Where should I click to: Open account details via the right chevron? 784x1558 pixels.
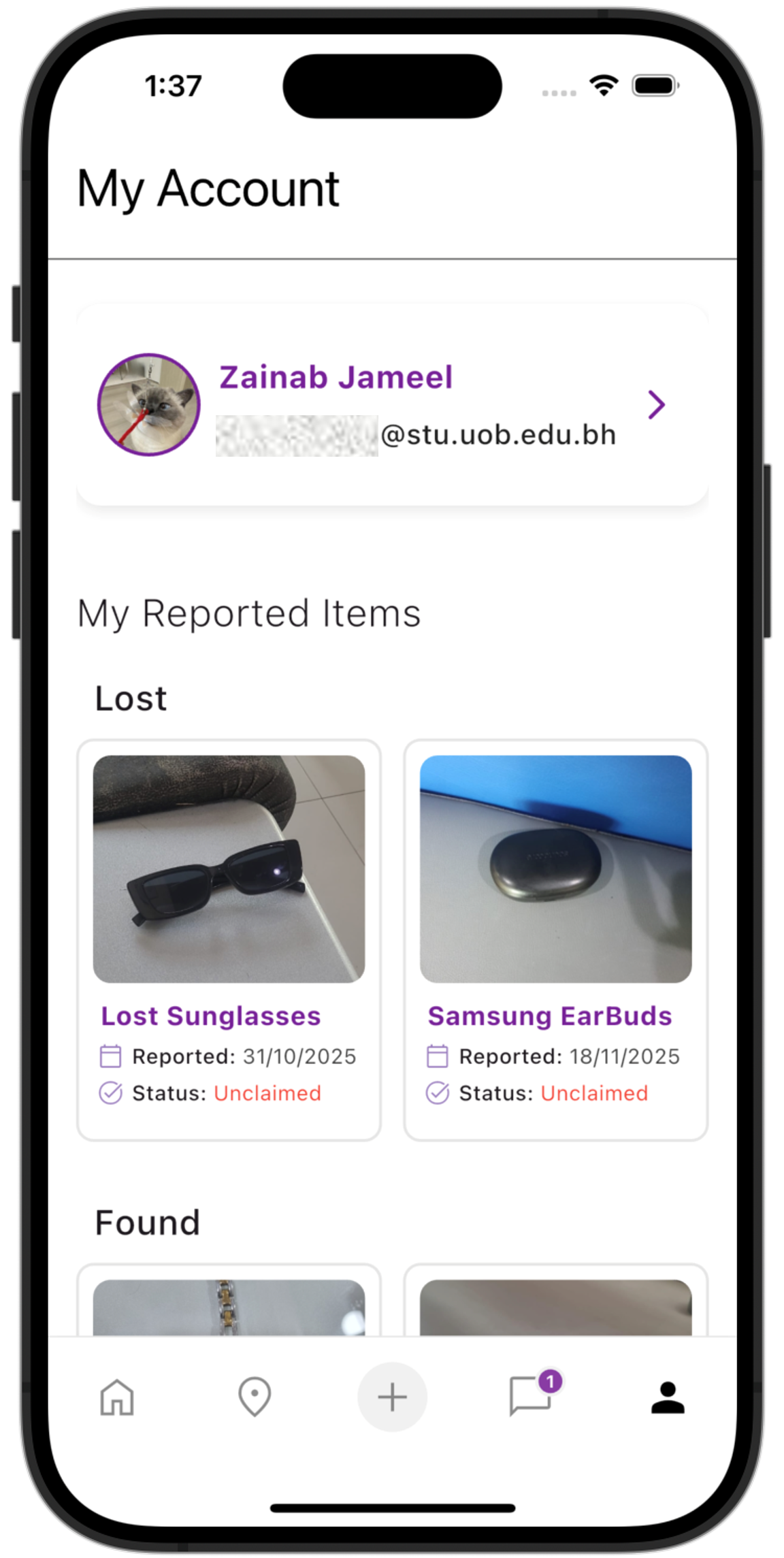click(x=657, y=405)
